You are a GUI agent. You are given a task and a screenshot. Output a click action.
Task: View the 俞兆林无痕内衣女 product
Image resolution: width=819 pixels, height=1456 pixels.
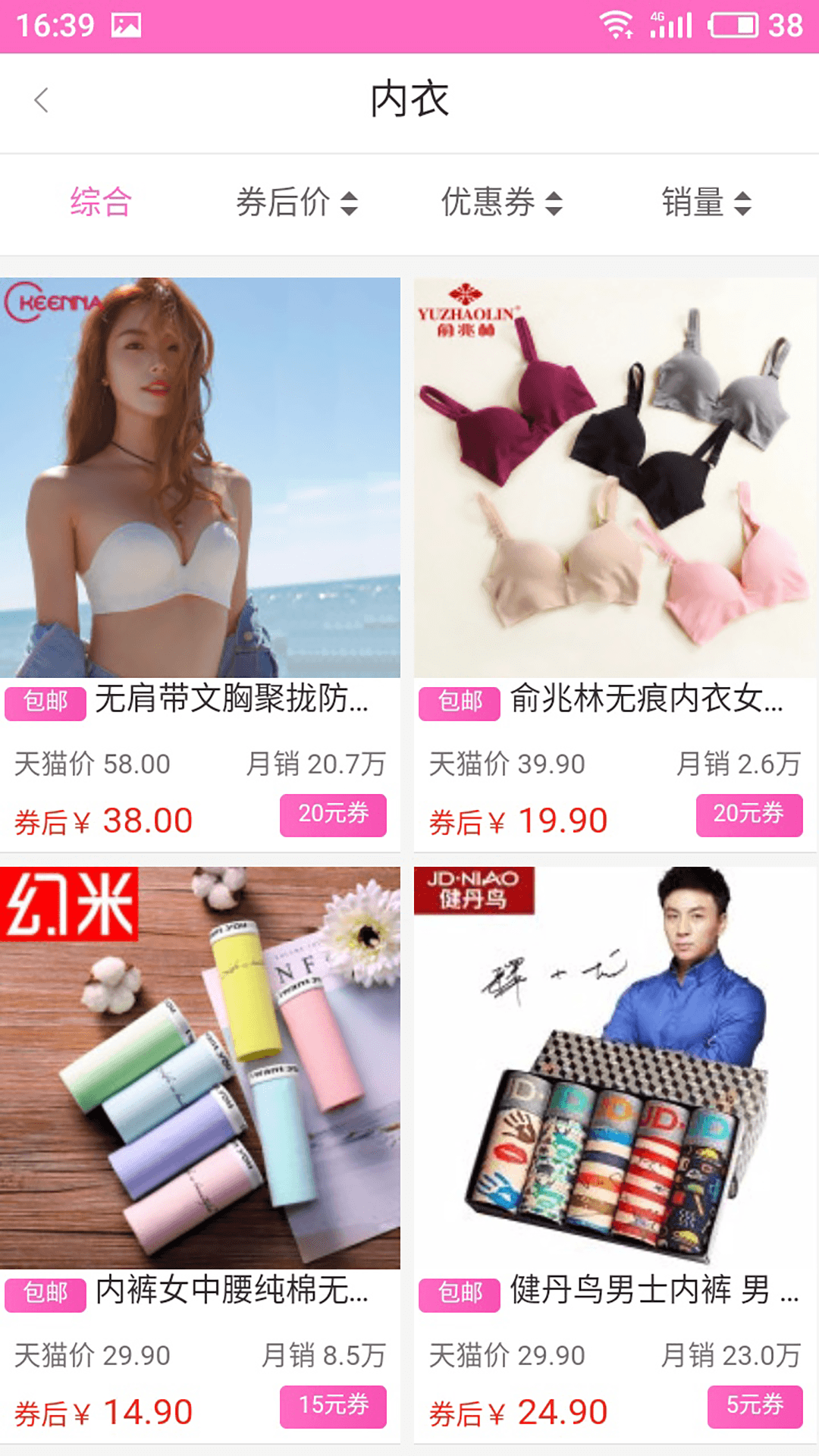pyautogui.click(x=615, y=478)
